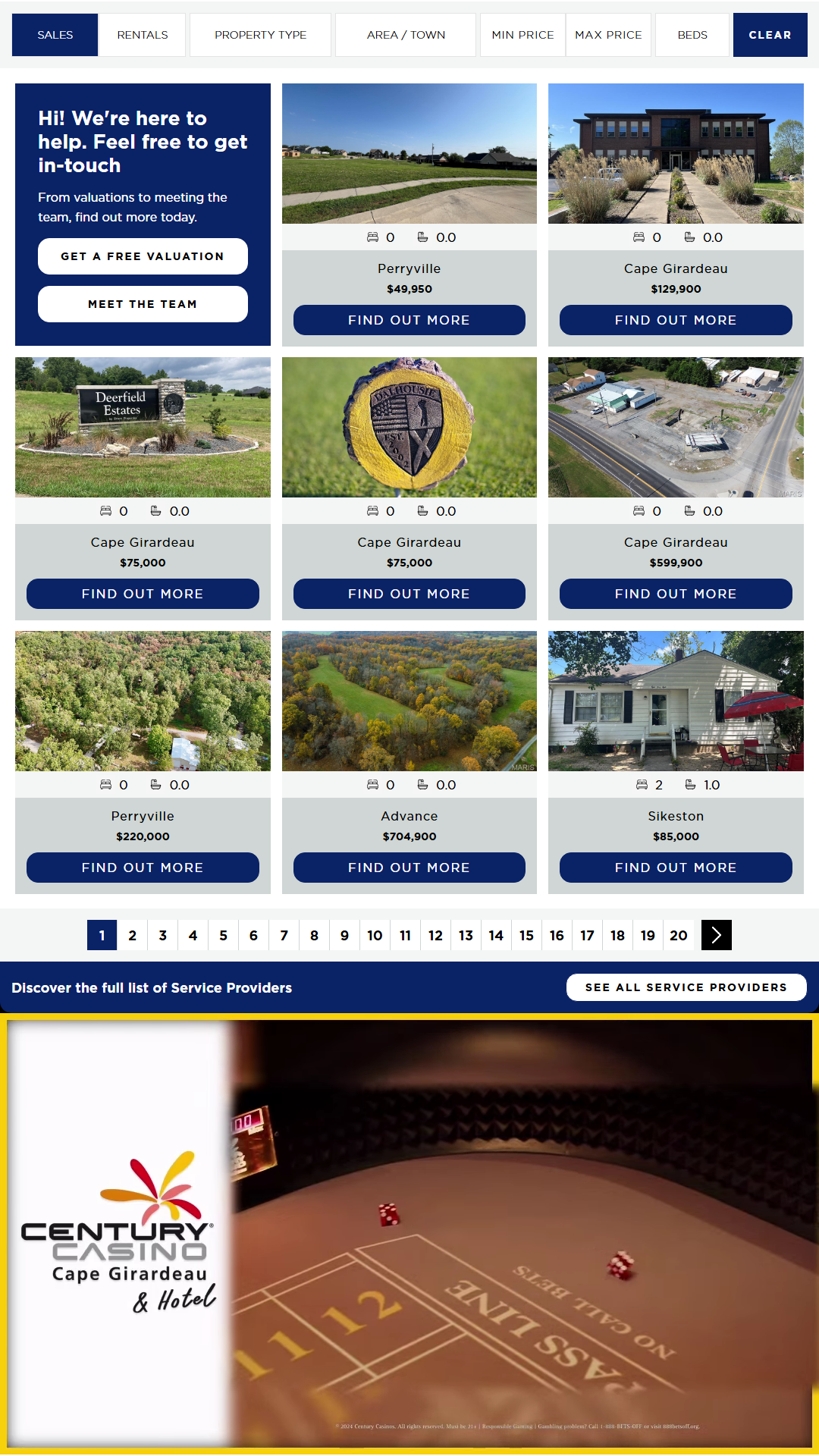Open the Max Price dropdown
Viewport: 819px width, 1456px height.
click(x=608, y=35)
